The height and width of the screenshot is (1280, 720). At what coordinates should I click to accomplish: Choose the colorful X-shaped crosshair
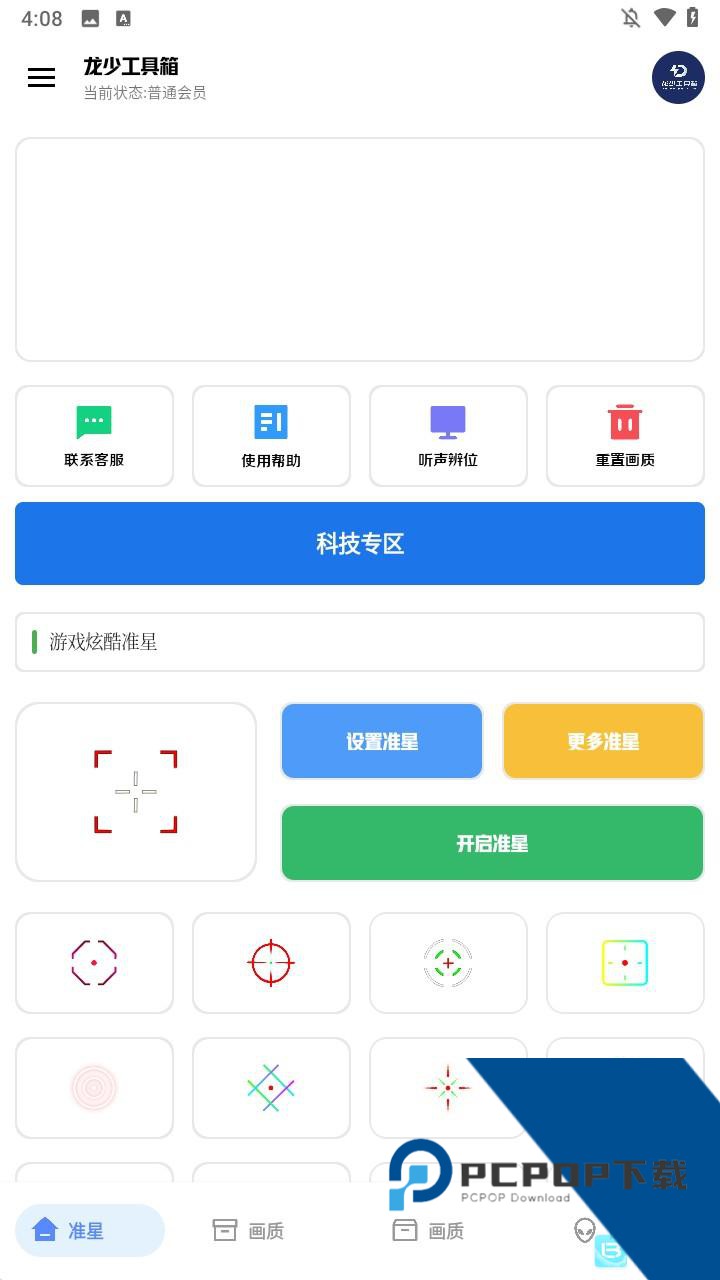(271, 1088)
